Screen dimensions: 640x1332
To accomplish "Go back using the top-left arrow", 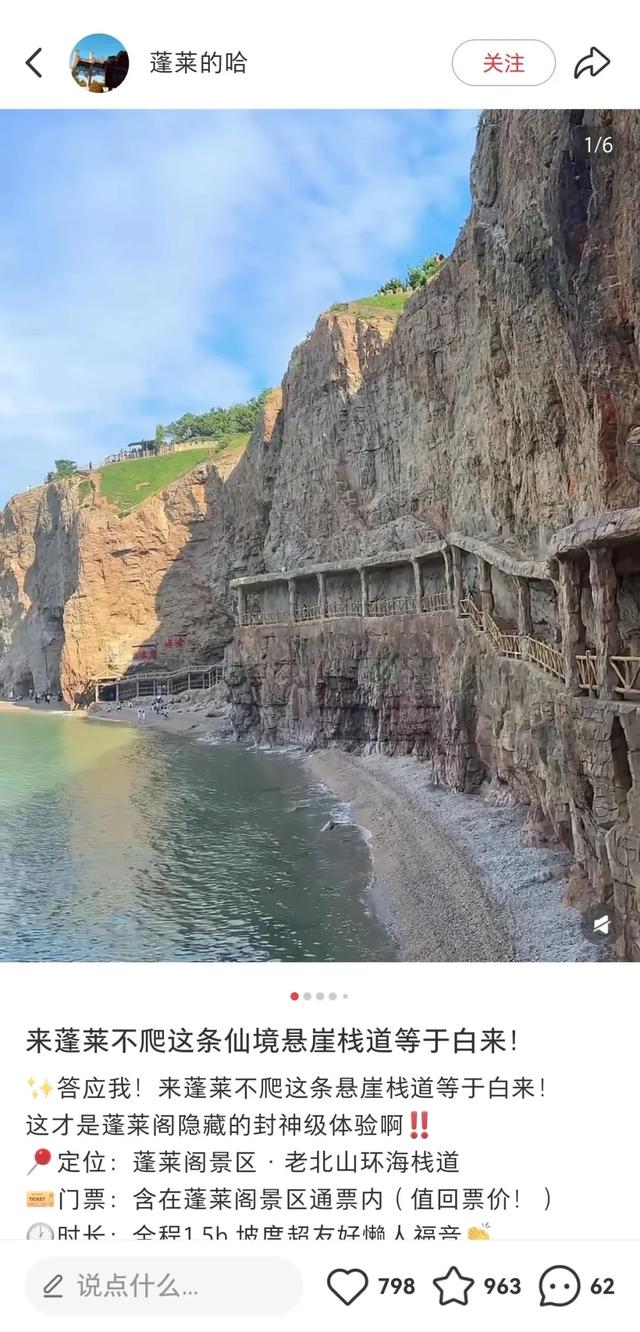I will coord(34,63).
